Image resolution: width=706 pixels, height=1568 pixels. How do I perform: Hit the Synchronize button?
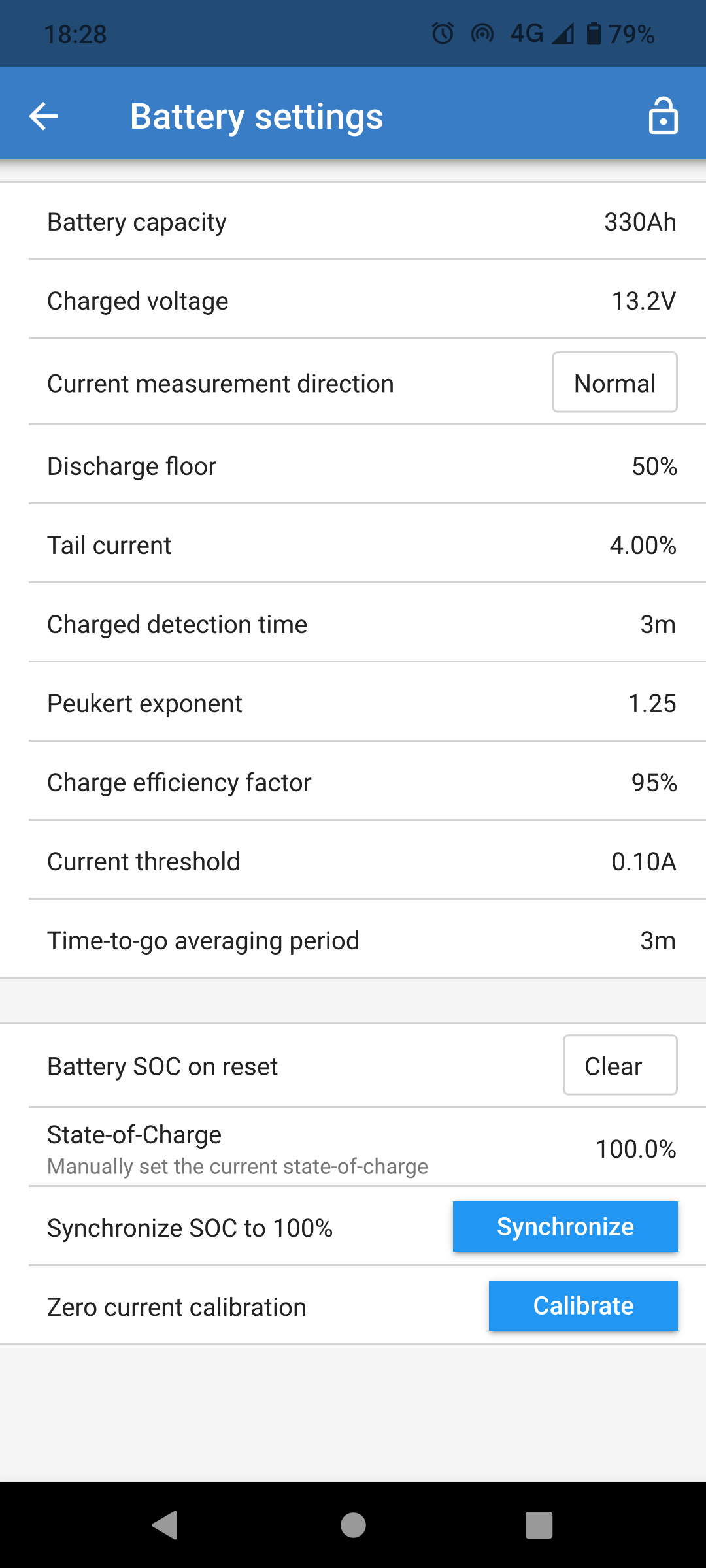point(565,1227)
